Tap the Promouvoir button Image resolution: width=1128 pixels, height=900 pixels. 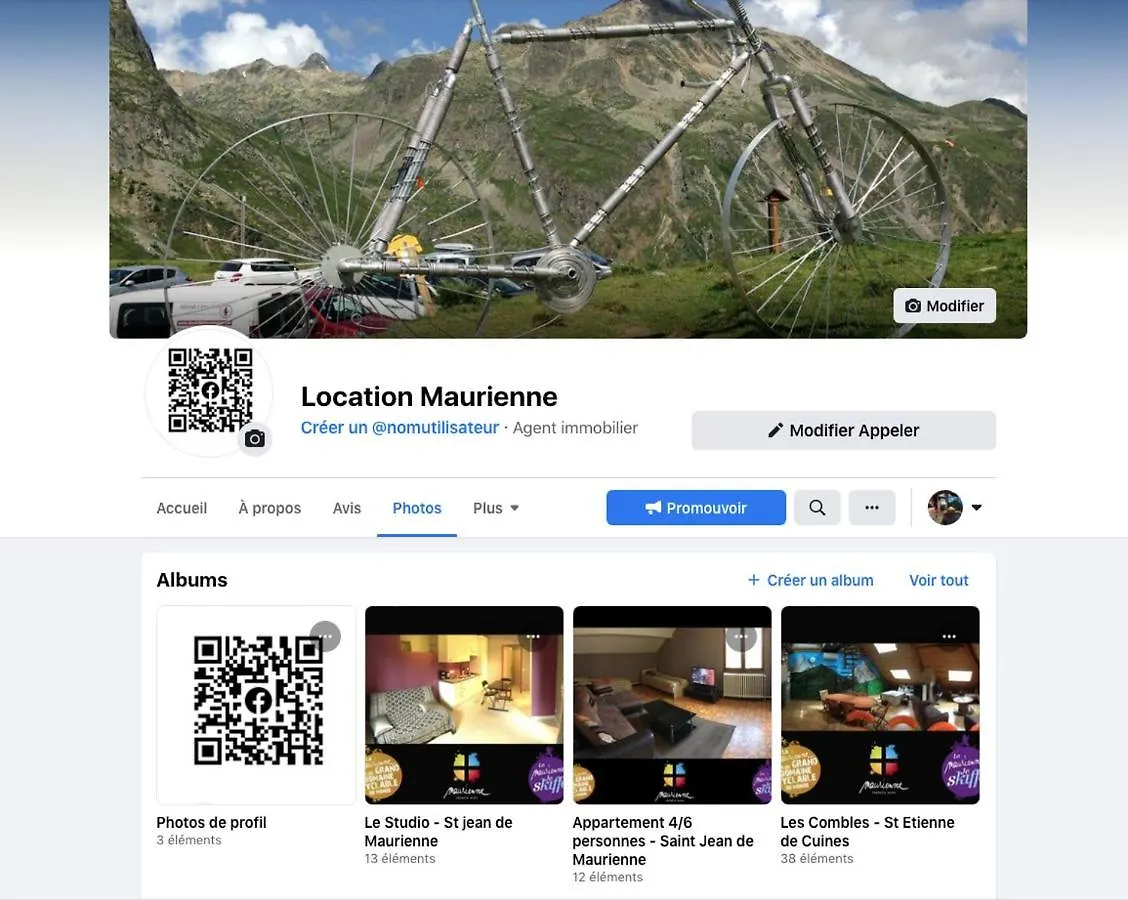696,508
